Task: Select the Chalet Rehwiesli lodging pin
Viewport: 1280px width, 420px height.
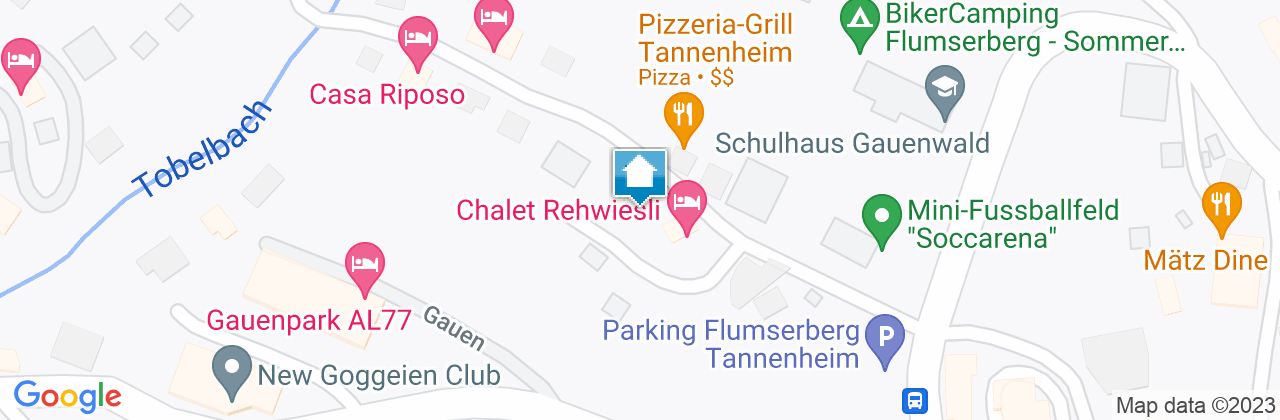Action: (686, 205)
